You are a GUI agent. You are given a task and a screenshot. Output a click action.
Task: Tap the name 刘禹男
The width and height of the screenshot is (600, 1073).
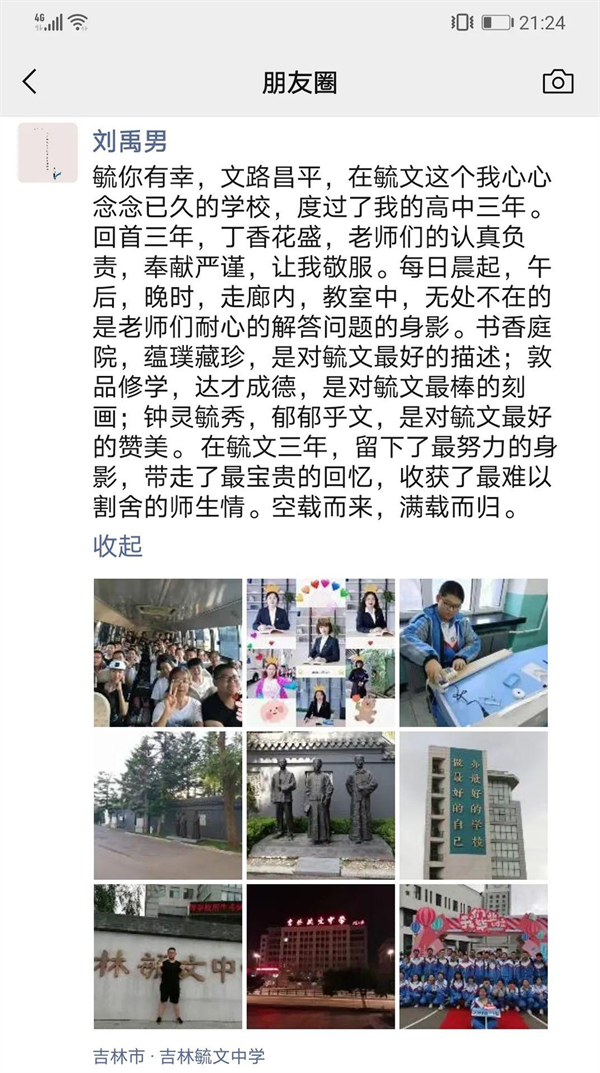[130, 141]
